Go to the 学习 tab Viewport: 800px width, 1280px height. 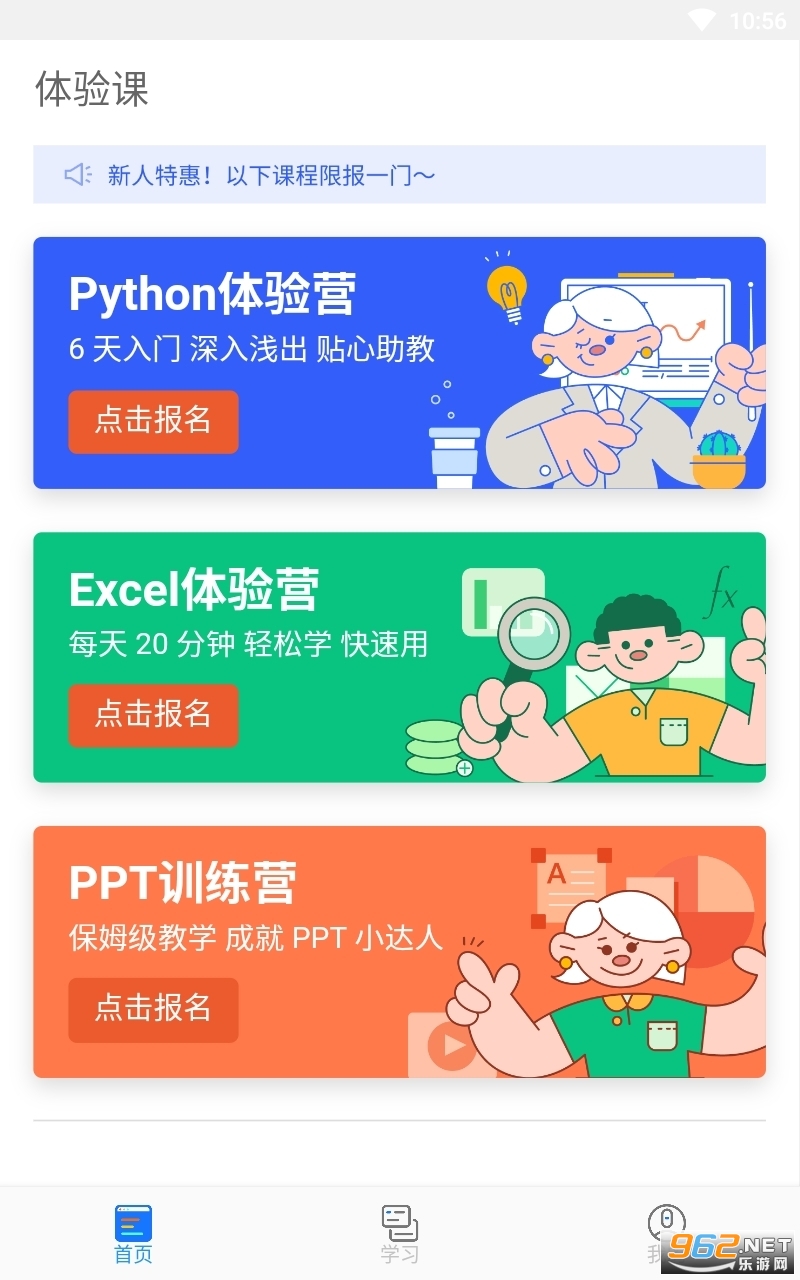tap(399, 1234)
